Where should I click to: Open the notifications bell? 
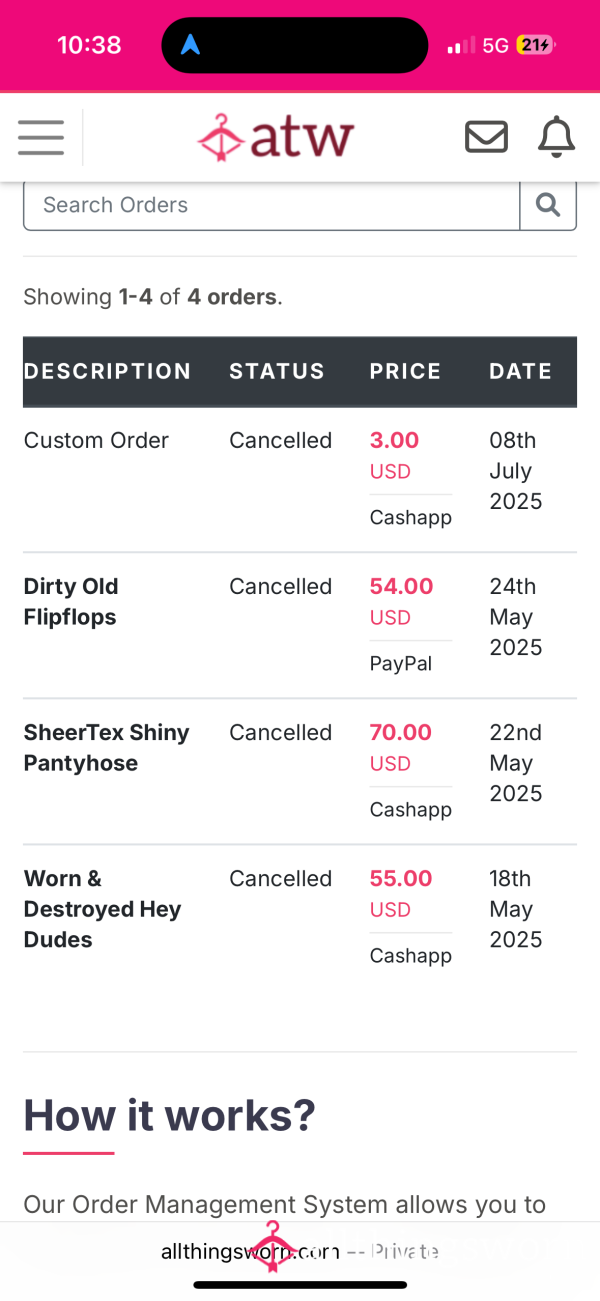coord(556,137)
